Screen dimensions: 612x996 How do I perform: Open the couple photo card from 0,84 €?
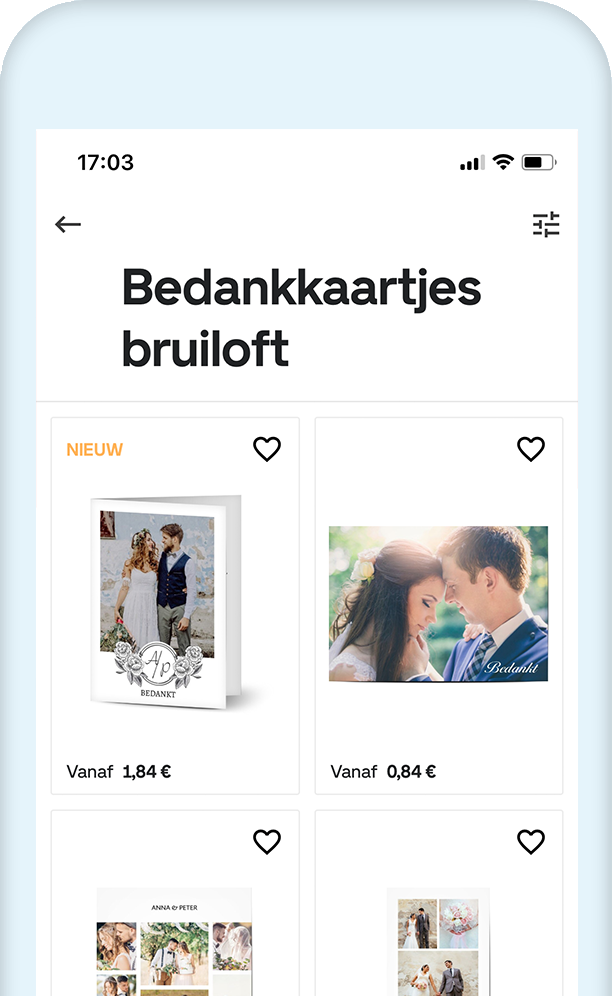(438, 604)
